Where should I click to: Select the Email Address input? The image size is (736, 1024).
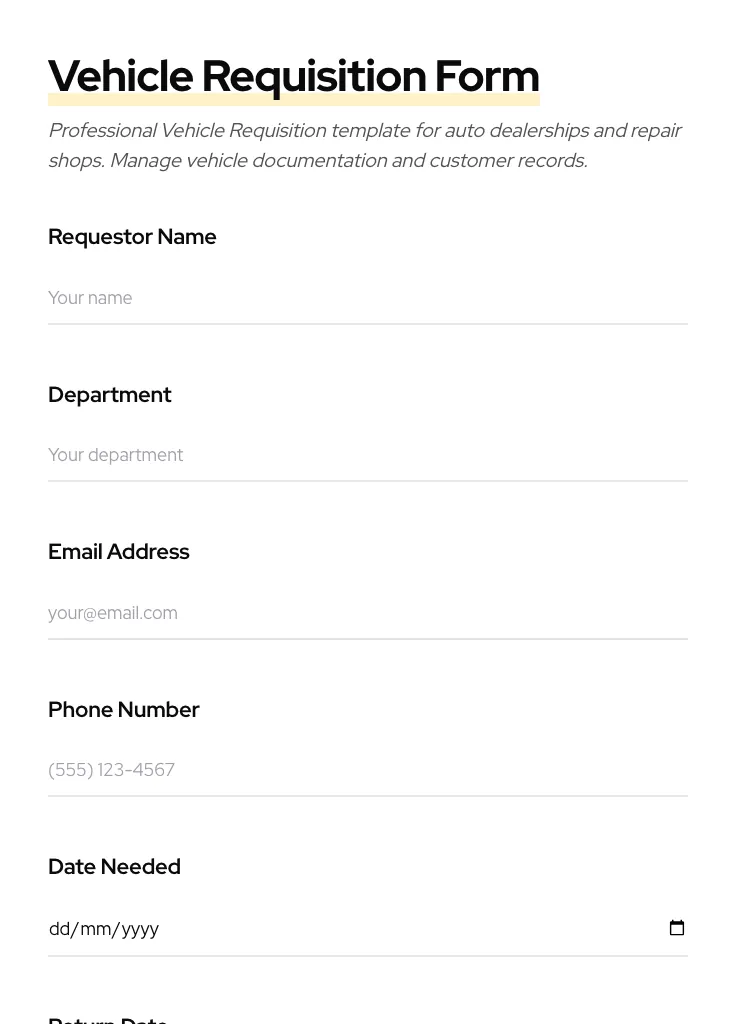pyautogui.click(x=367, y=613)
